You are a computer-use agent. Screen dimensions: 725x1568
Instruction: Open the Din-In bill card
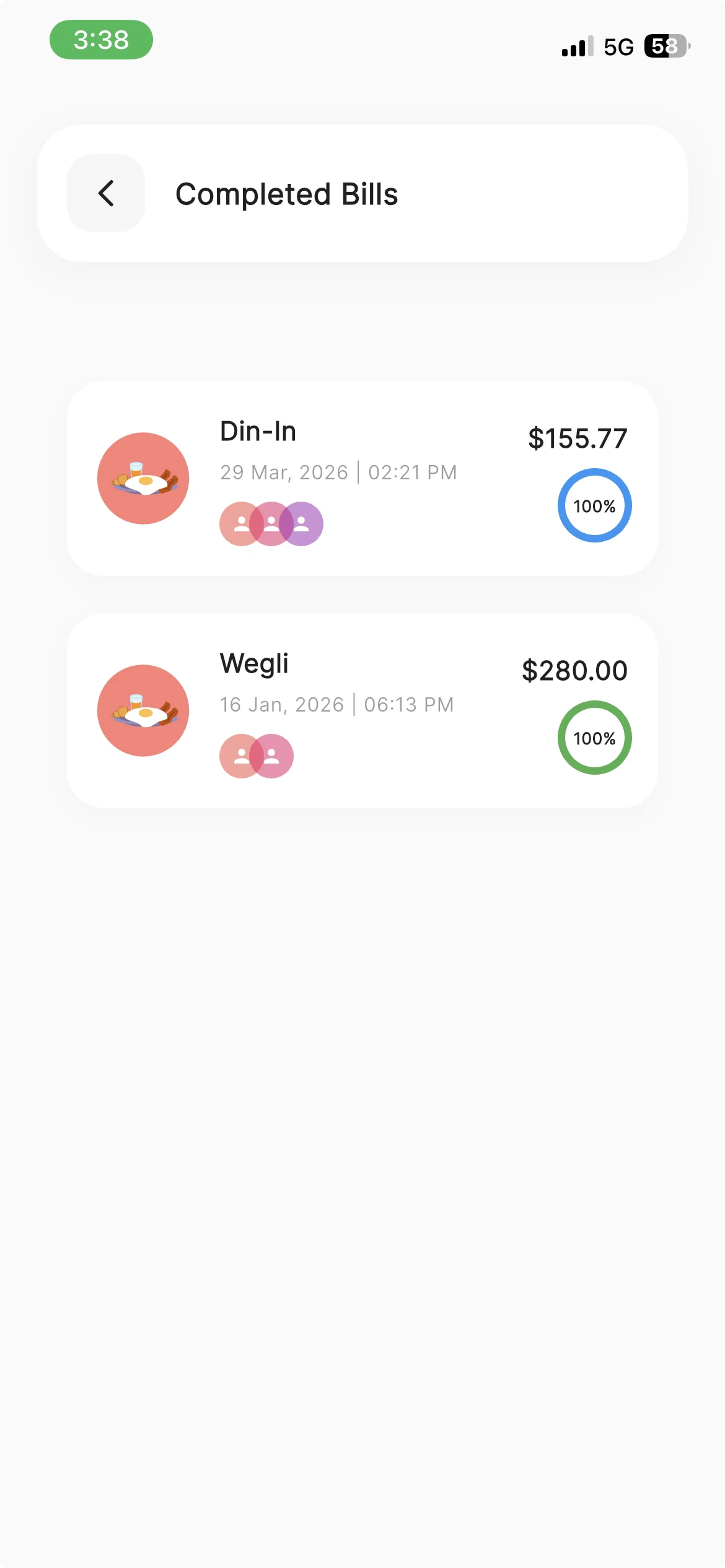tap(362, 478)
